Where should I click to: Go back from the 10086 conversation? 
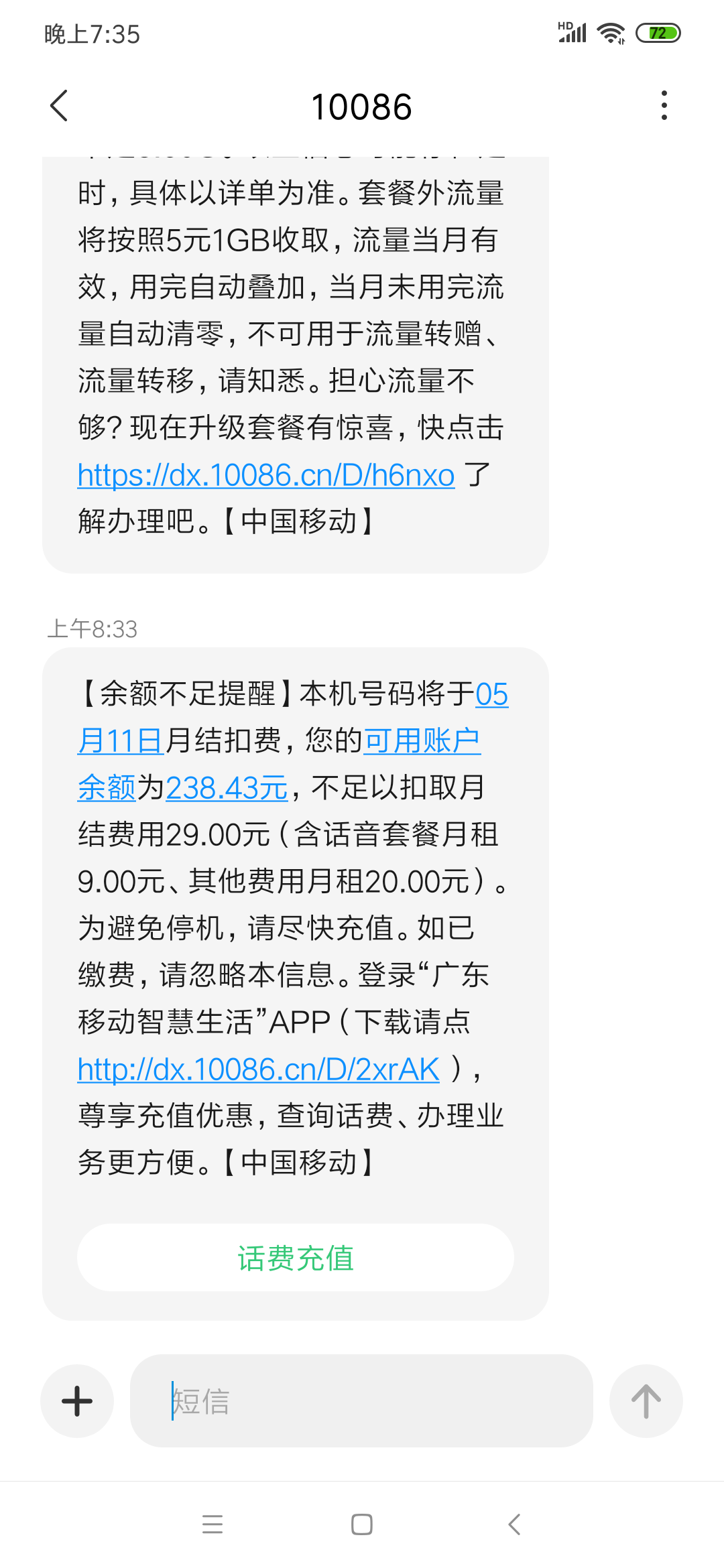(x=59, y=106)
